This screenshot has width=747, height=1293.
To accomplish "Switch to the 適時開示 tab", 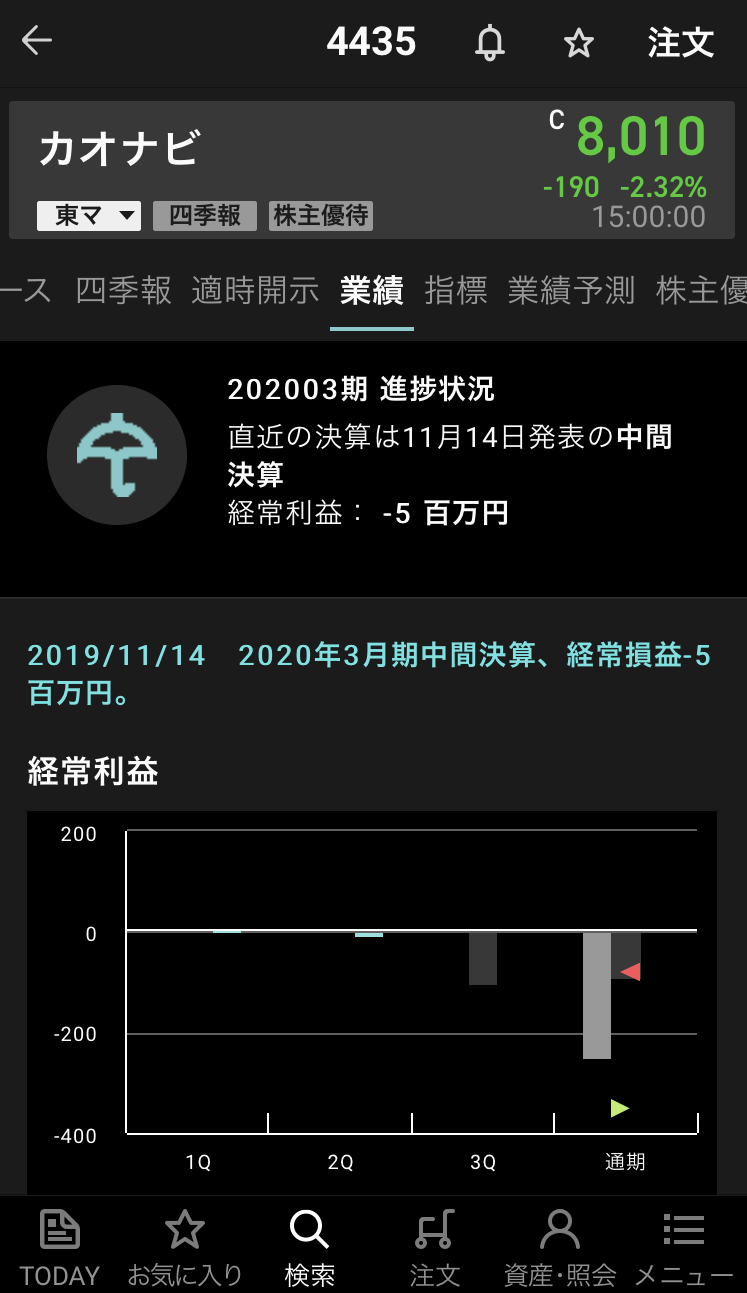I will click(255, 291).
